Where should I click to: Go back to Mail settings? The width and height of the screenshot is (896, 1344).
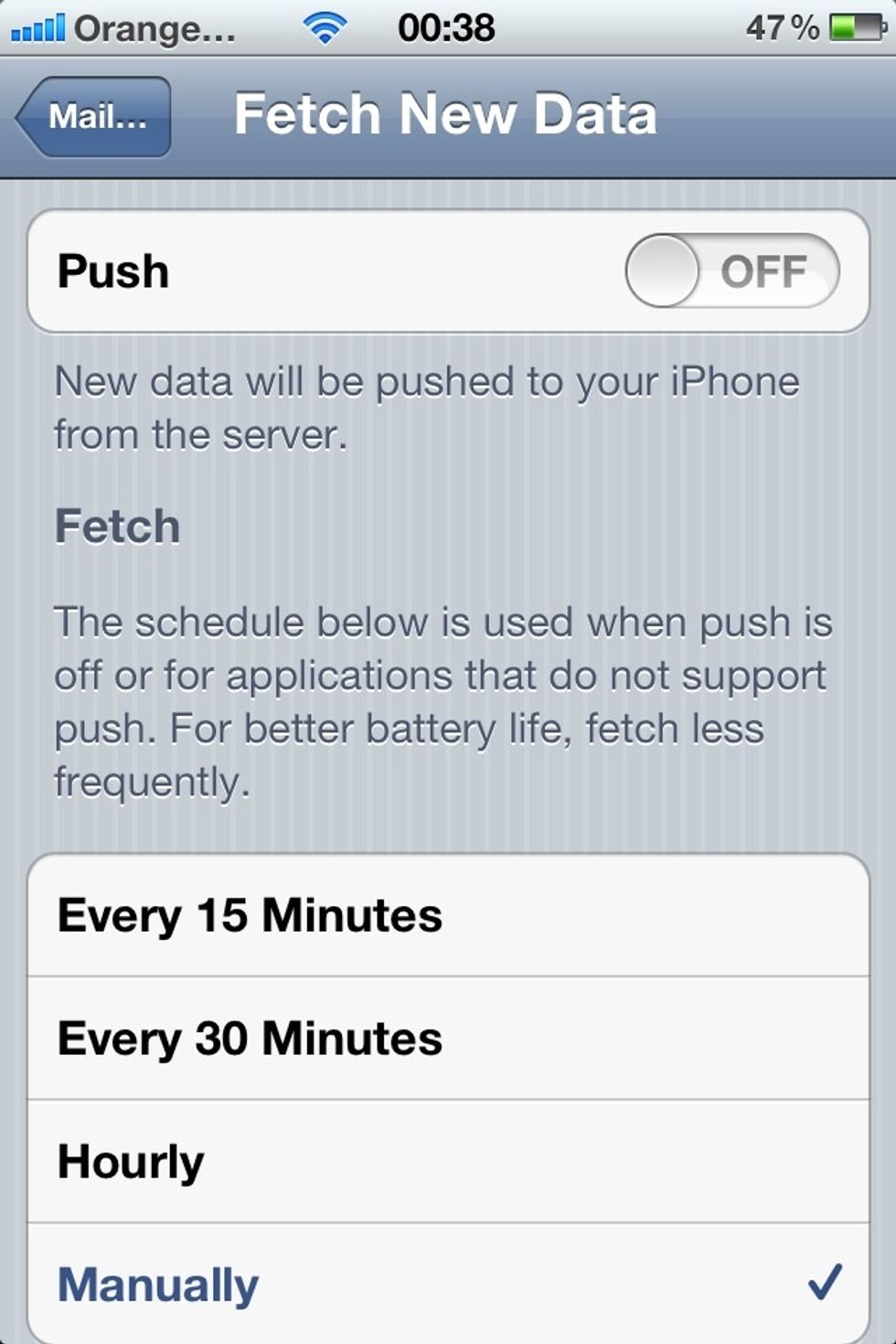94,116
